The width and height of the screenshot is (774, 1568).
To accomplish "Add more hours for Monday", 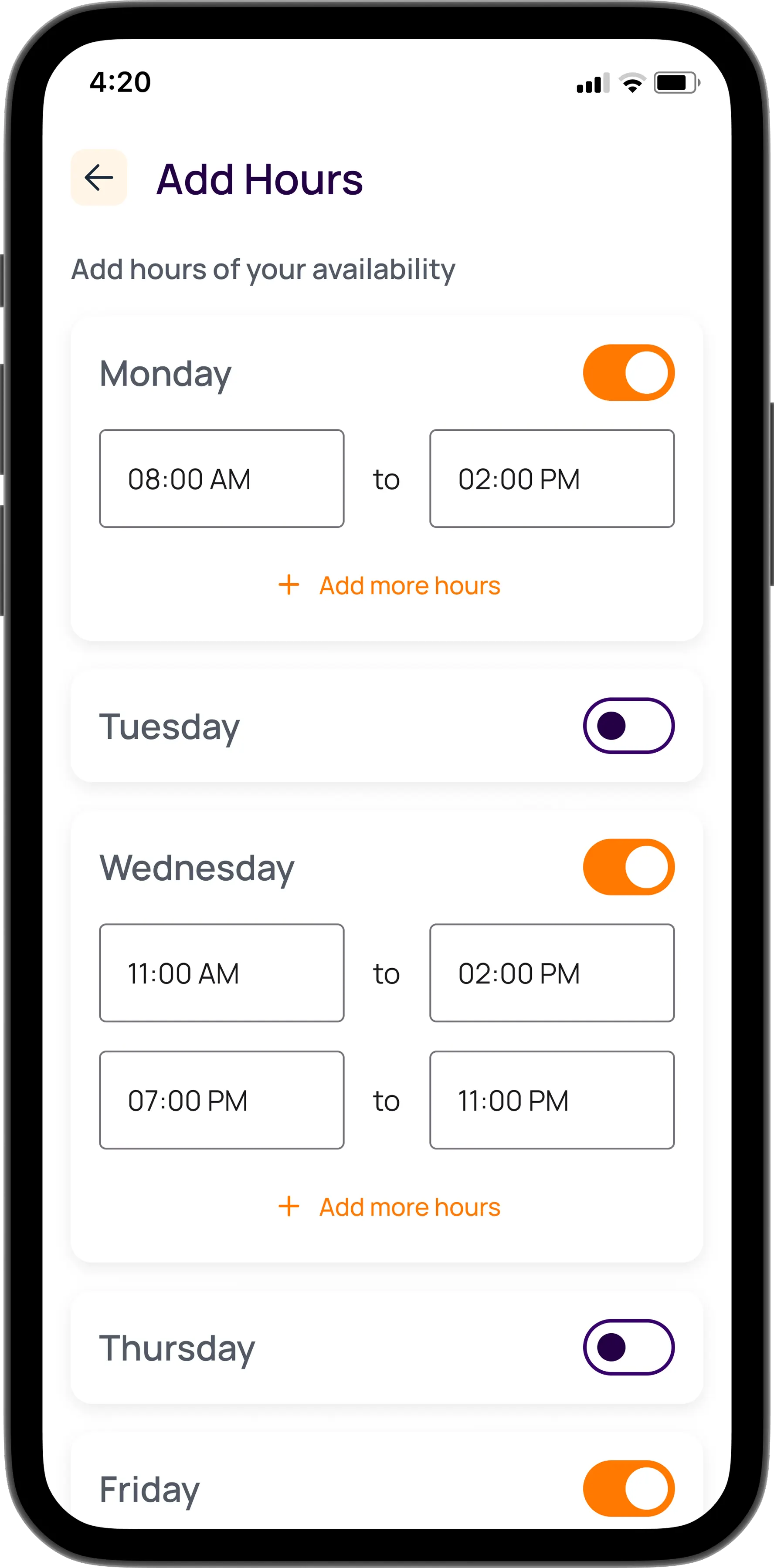I will [390, 585].
